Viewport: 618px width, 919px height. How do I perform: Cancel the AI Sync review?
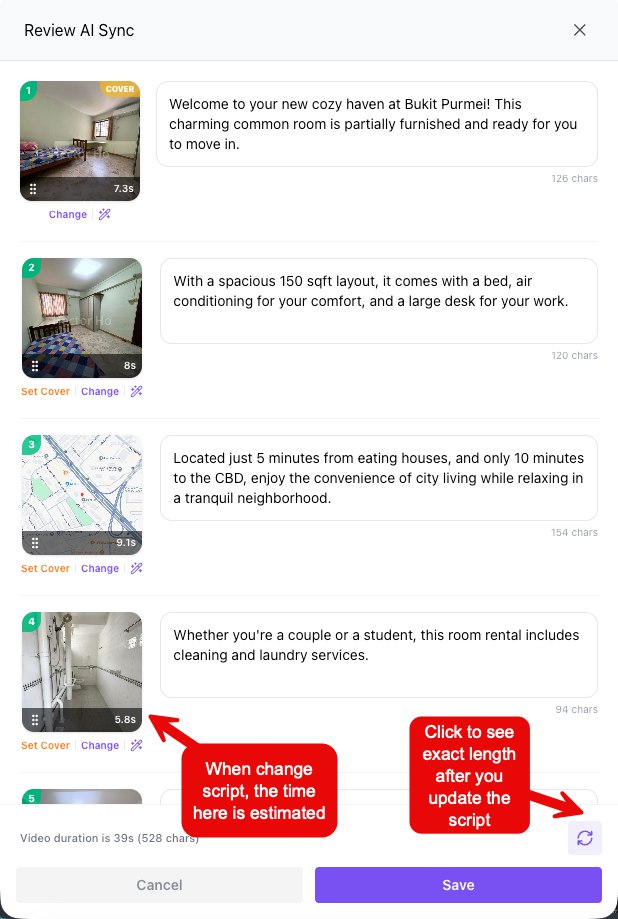point(159,885)
